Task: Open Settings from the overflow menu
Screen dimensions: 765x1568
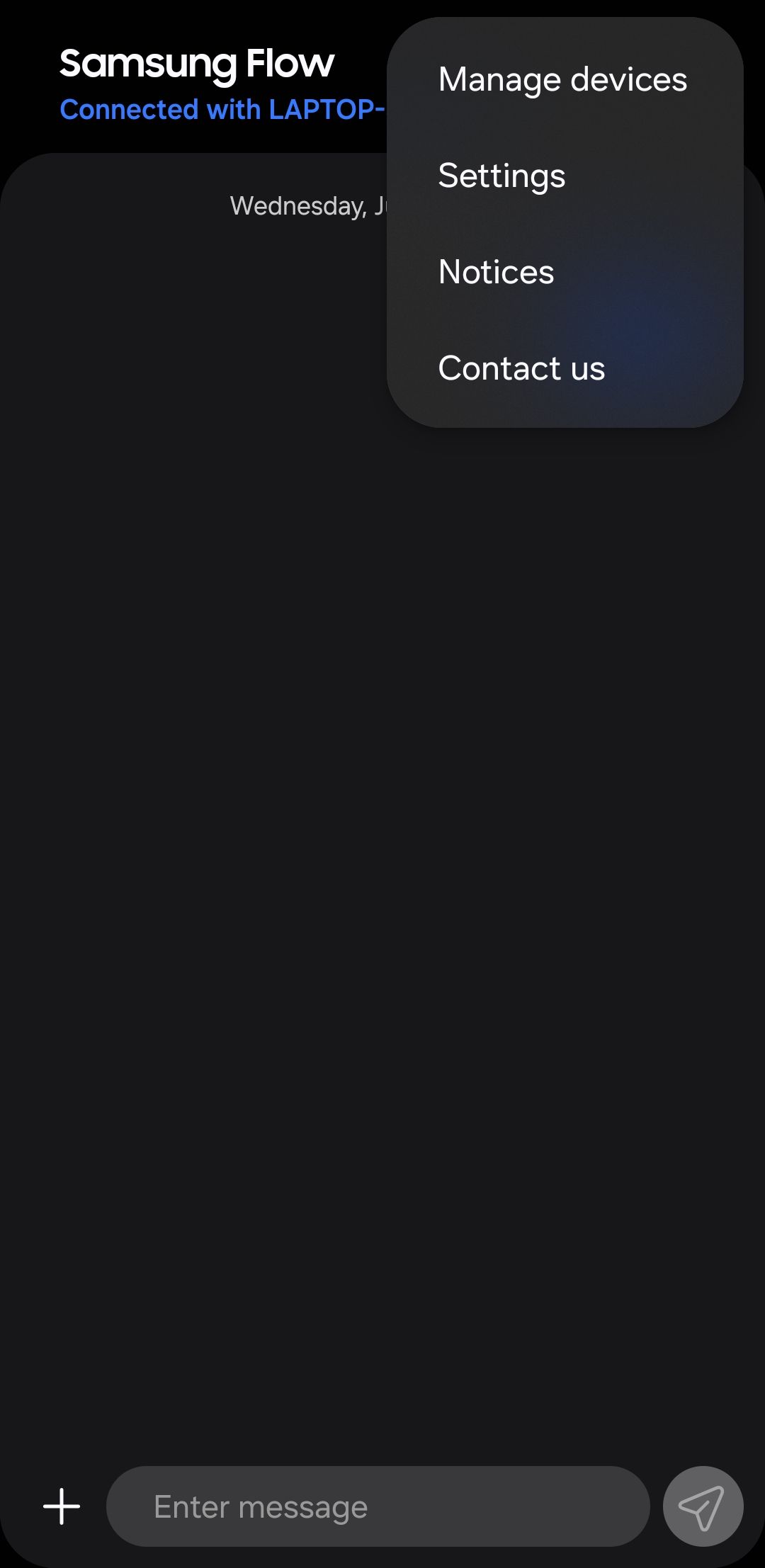Action: pos(501,176)
